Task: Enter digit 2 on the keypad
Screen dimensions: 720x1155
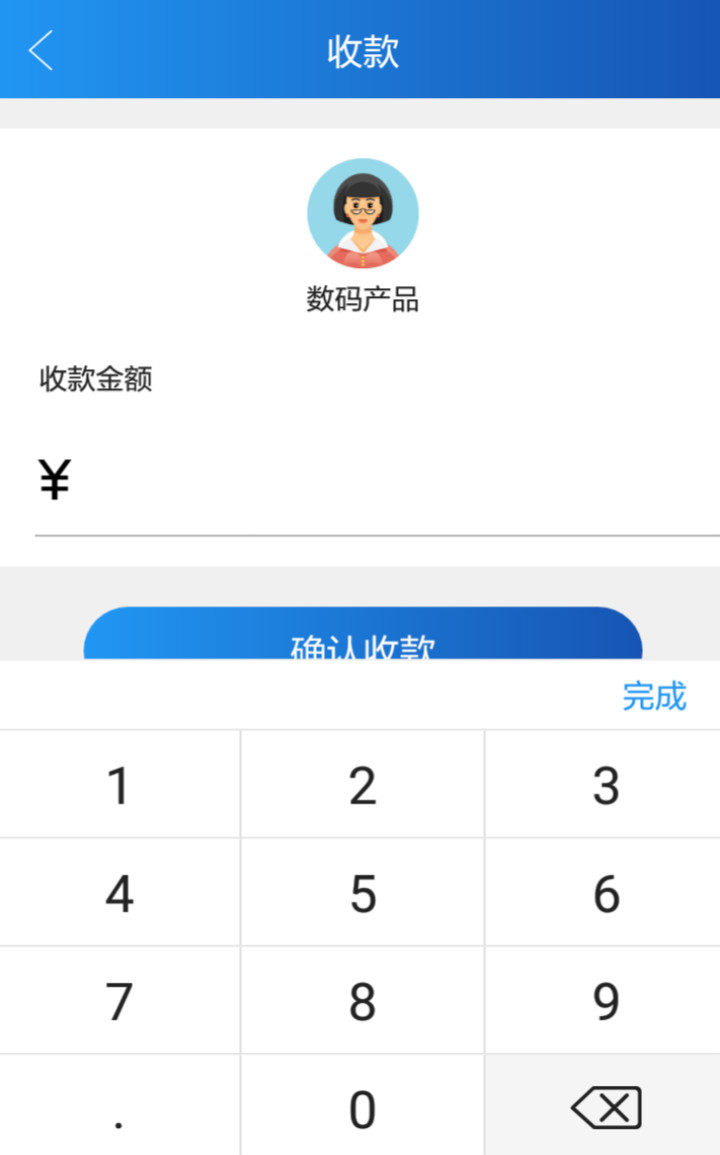Action: 362,785
